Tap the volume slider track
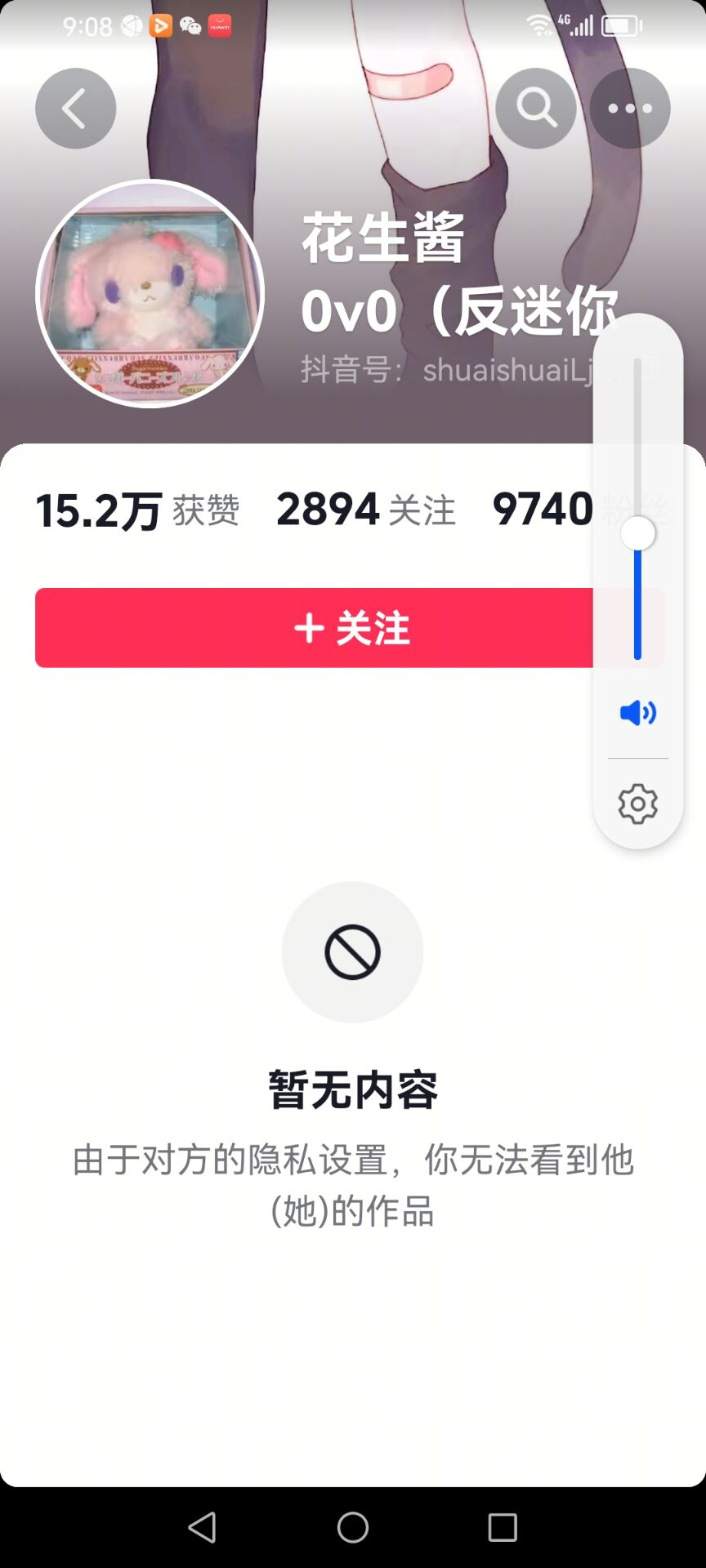The image size is (706, 1568). (637, 508)
